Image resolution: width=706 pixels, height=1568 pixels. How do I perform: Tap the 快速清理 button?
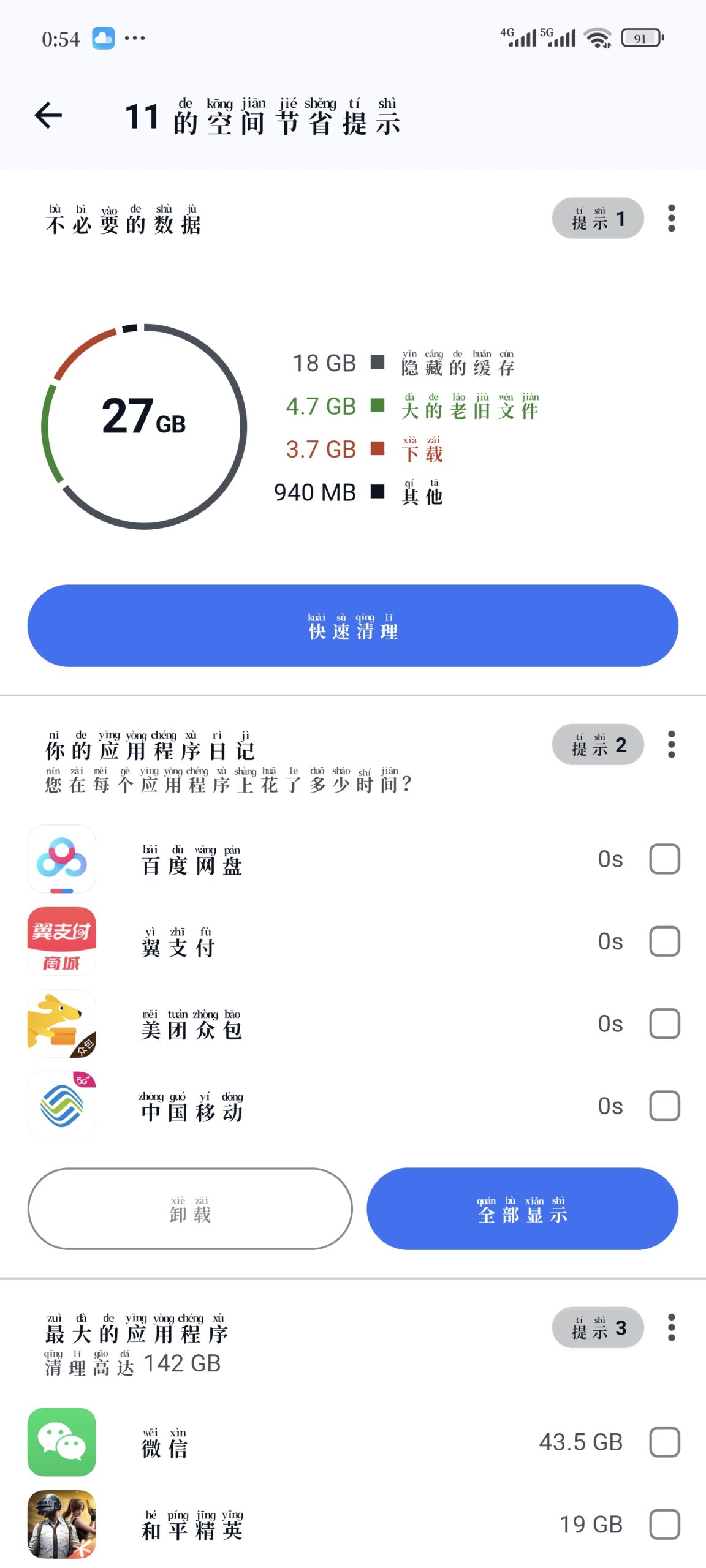point(352,625)
